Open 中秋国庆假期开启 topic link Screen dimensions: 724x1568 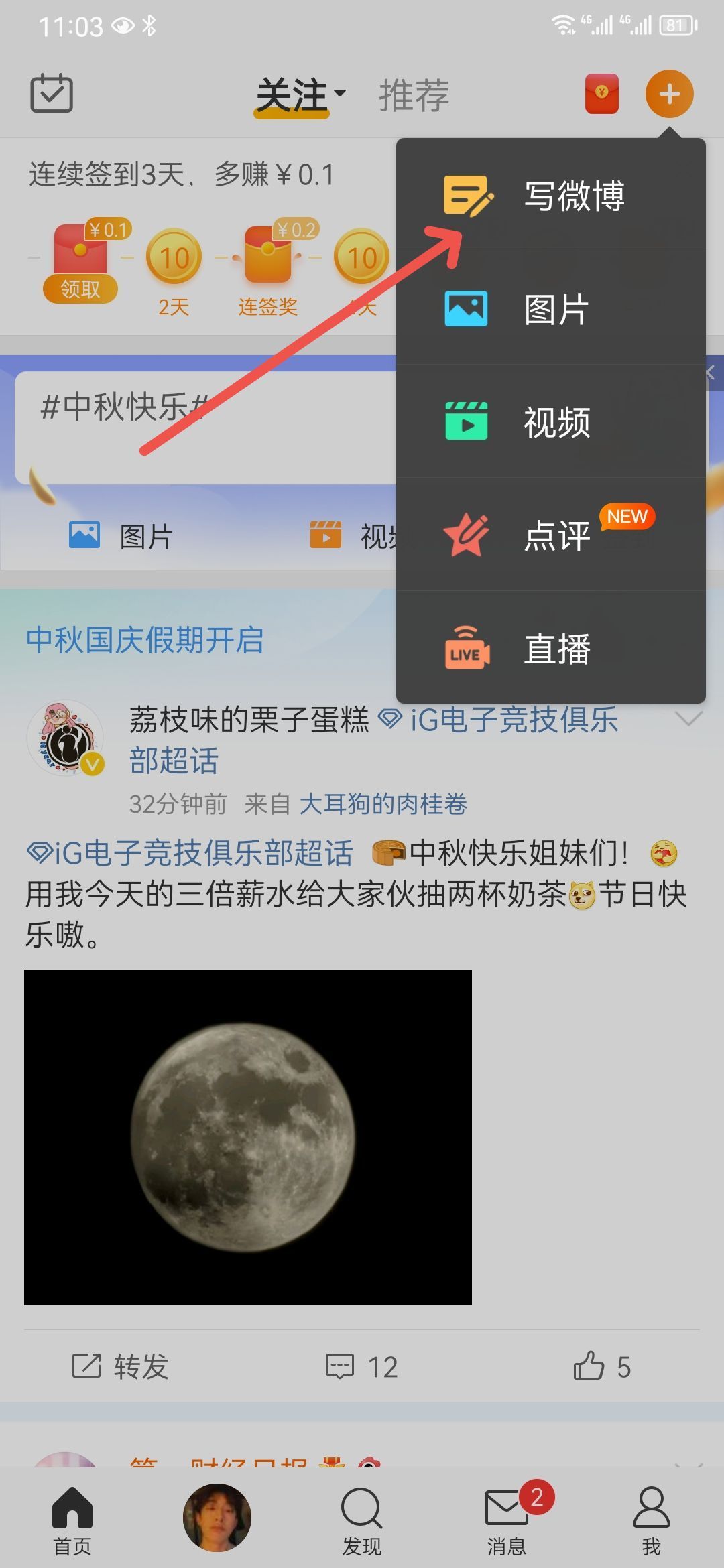pos(145,639)
